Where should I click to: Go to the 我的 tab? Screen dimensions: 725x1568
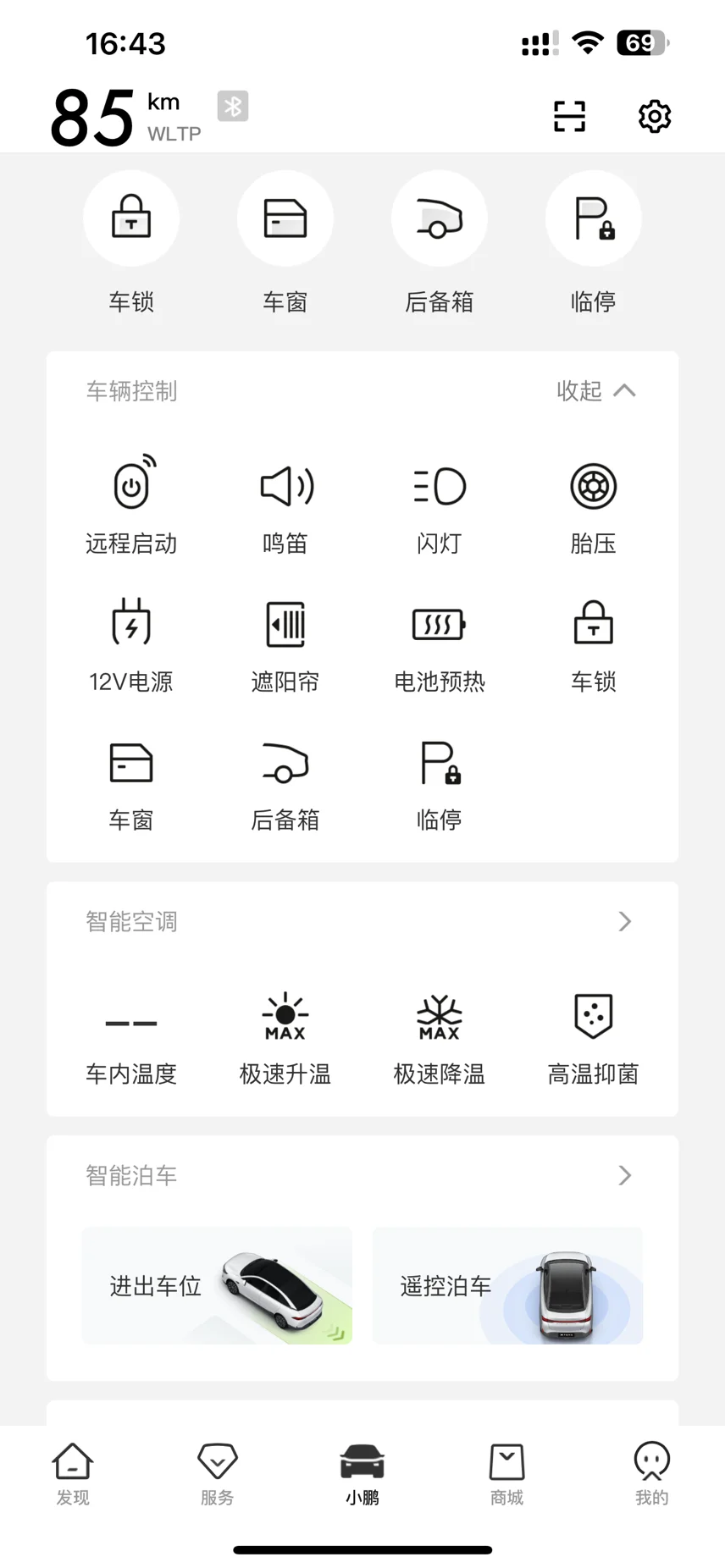[652, 1474]
